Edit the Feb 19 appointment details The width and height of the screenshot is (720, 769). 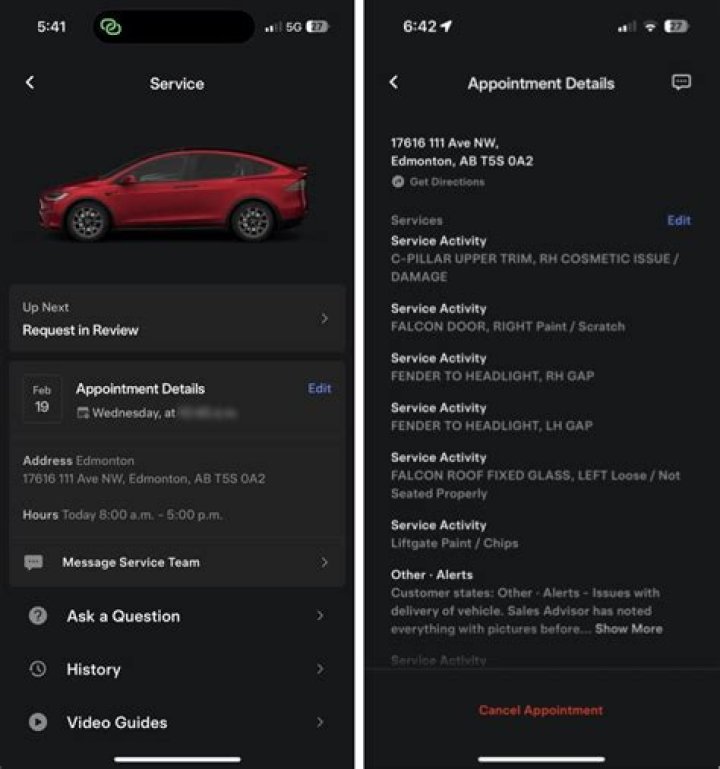pos(319,389)
